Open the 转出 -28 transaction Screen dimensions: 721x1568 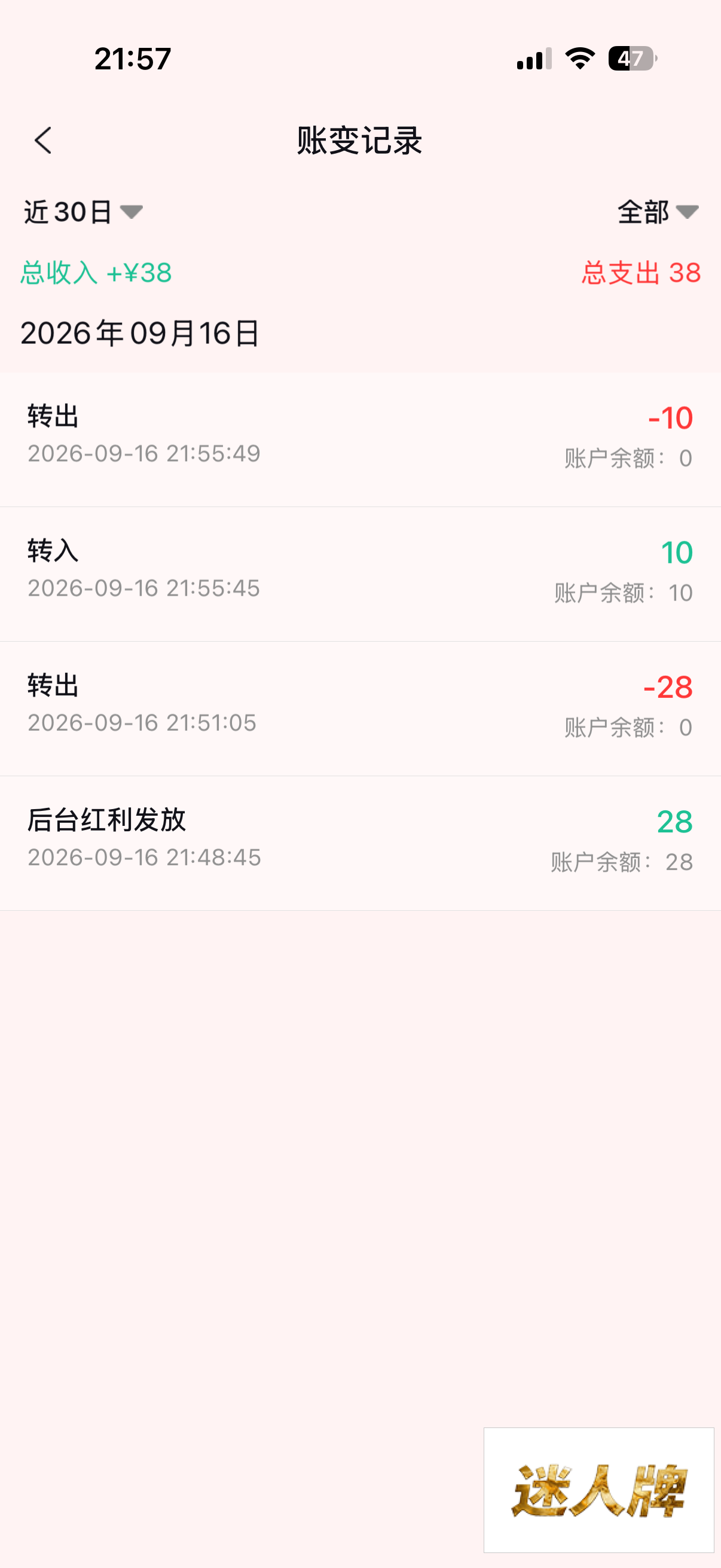(x=360, y=709)
